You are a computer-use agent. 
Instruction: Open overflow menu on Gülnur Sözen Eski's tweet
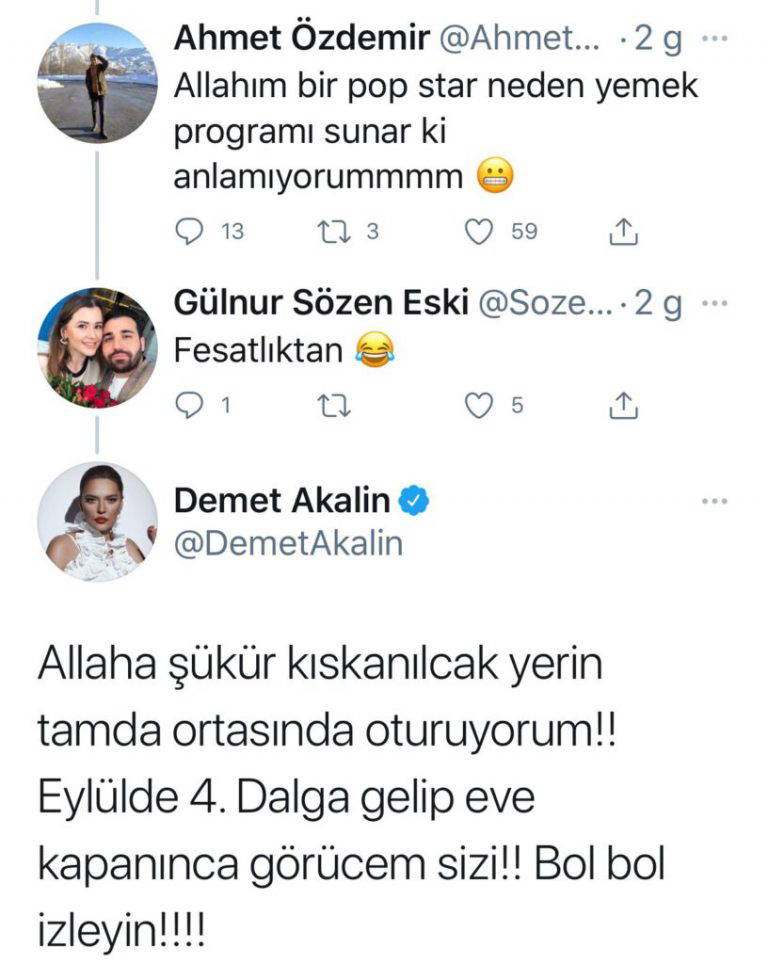[712, 303]
